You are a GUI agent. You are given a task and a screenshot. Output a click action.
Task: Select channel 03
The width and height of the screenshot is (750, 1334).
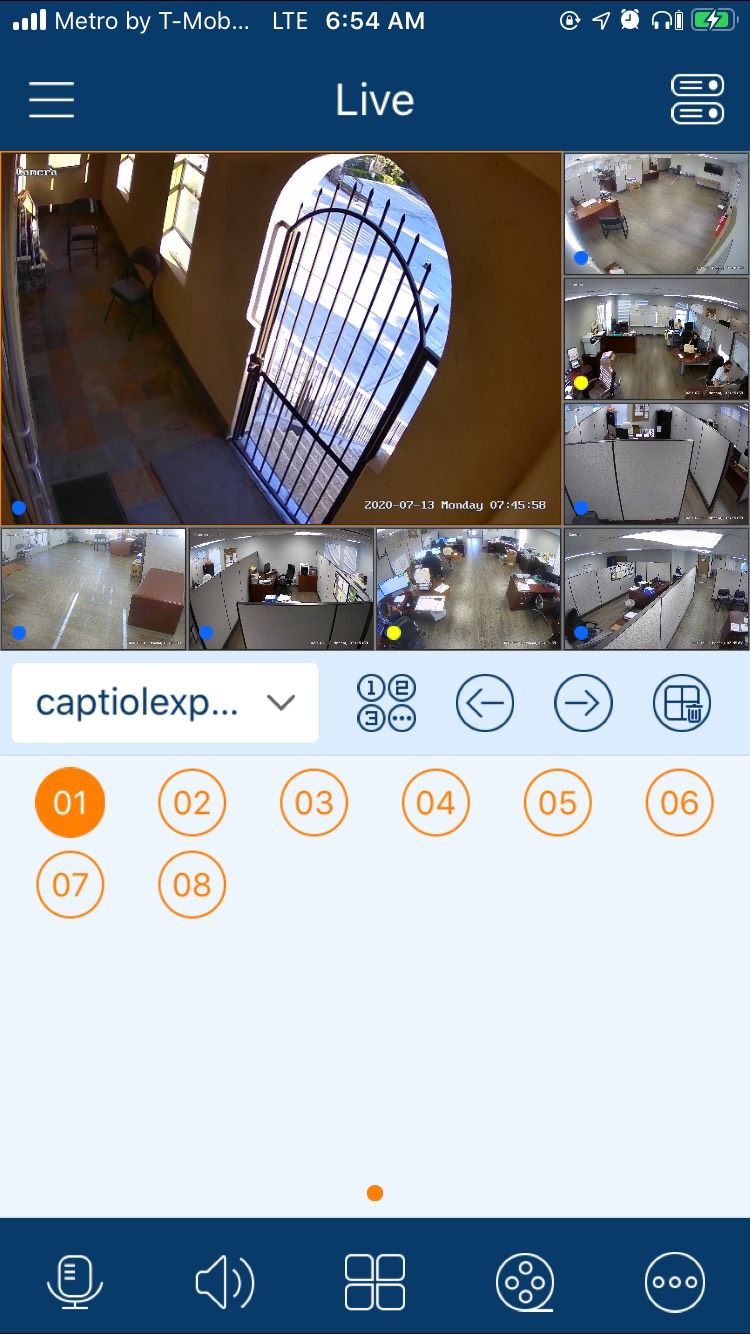tap(314, 802)
